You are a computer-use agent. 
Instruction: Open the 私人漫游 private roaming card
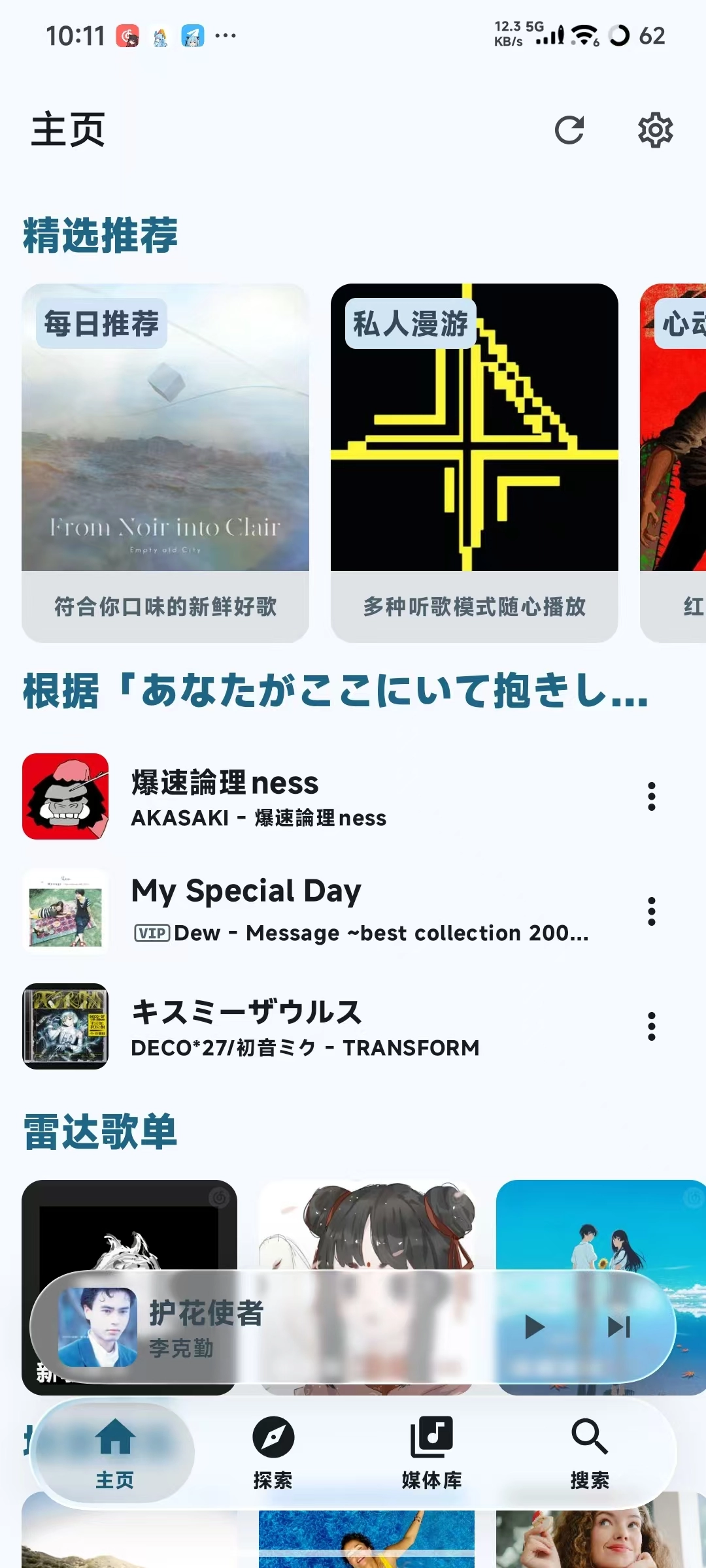click(x=474, y=463)
